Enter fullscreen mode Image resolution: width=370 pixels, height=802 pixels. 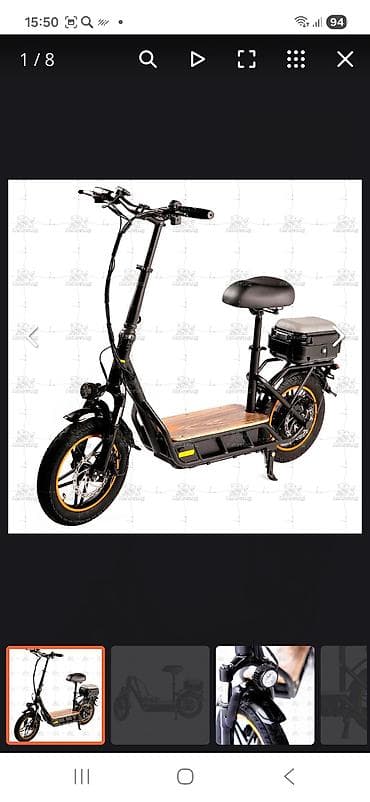click(246, 59)
